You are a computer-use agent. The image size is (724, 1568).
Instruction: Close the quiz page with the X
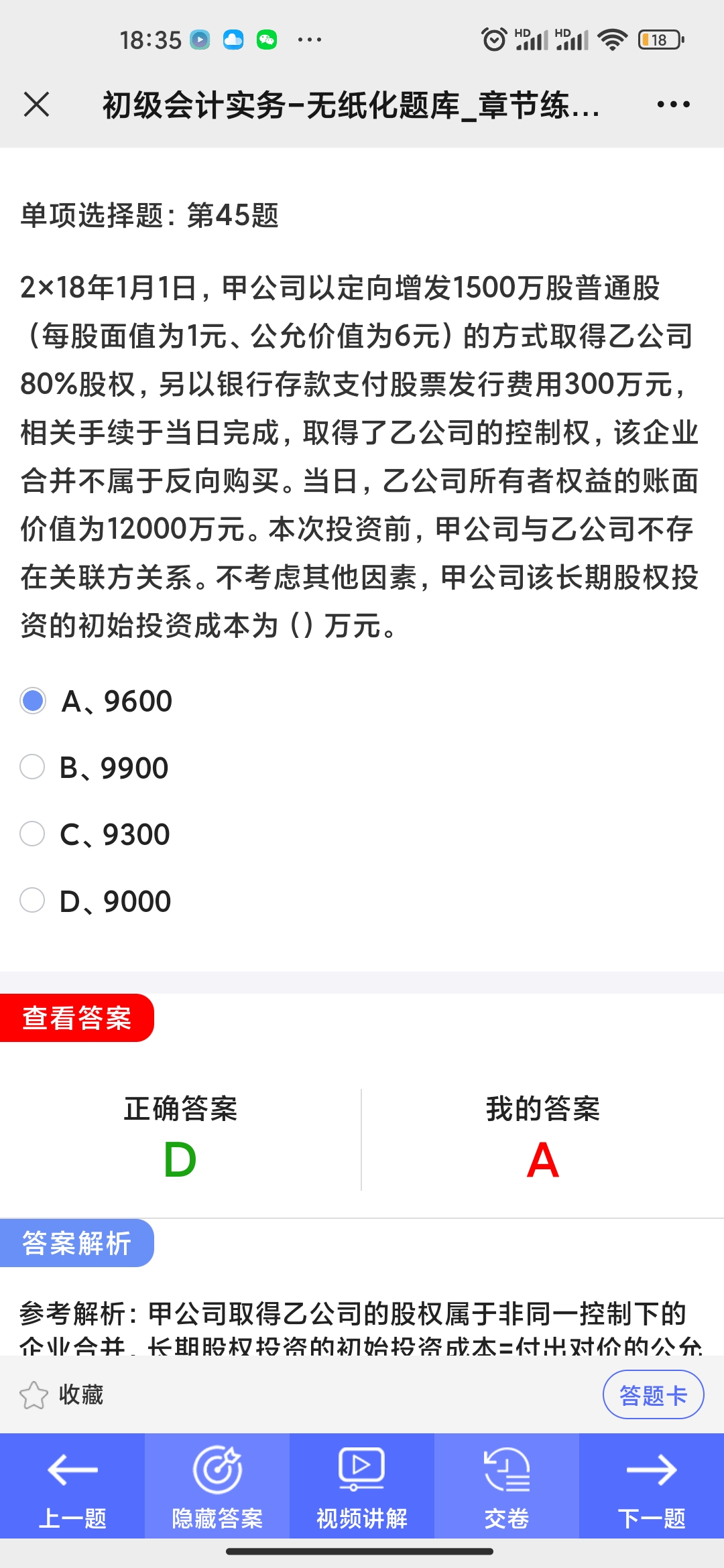click(36, 105)
